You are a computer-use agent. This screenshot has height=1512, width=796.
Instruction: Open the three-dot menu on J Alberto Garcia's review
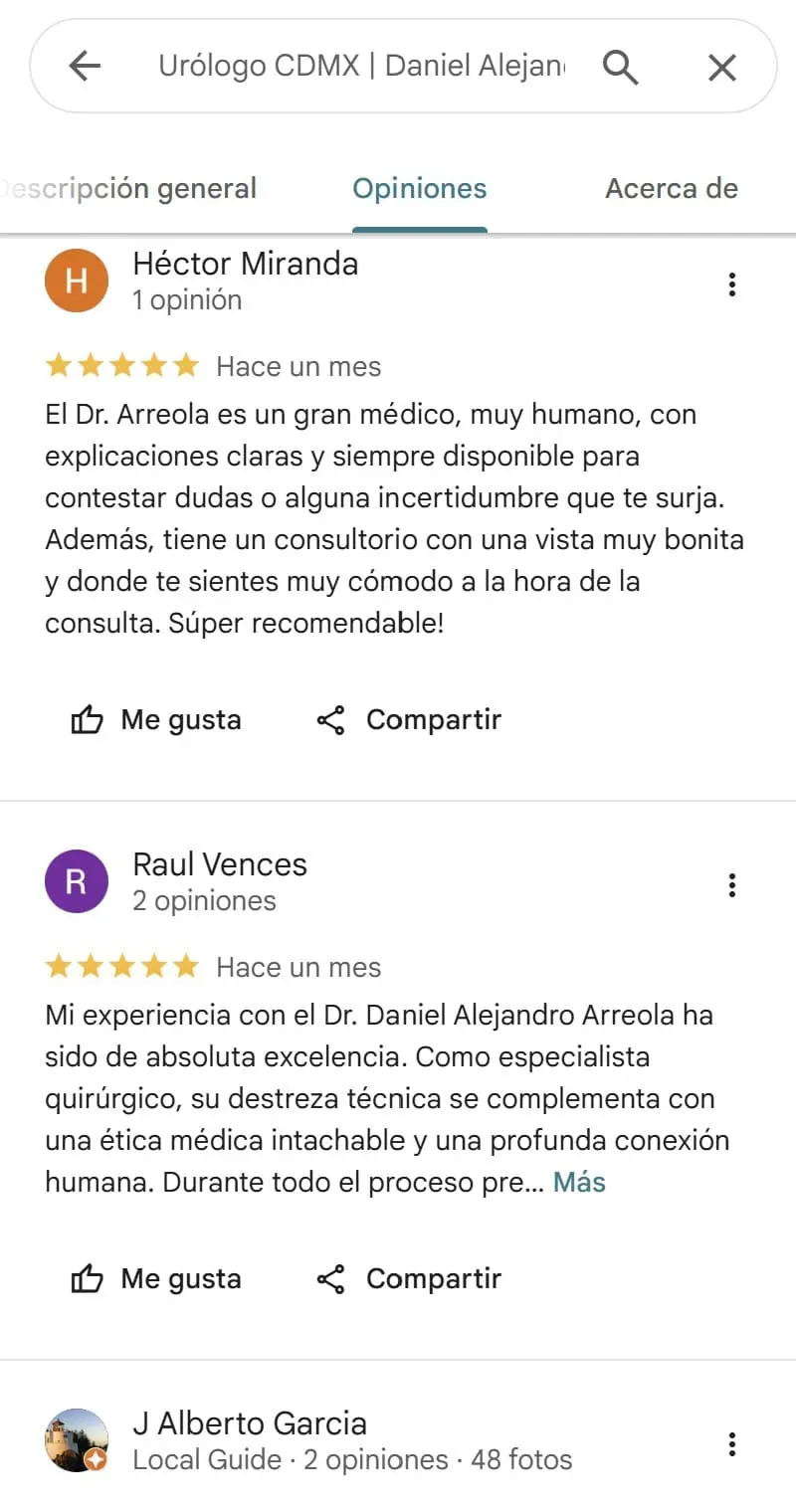732,1442
